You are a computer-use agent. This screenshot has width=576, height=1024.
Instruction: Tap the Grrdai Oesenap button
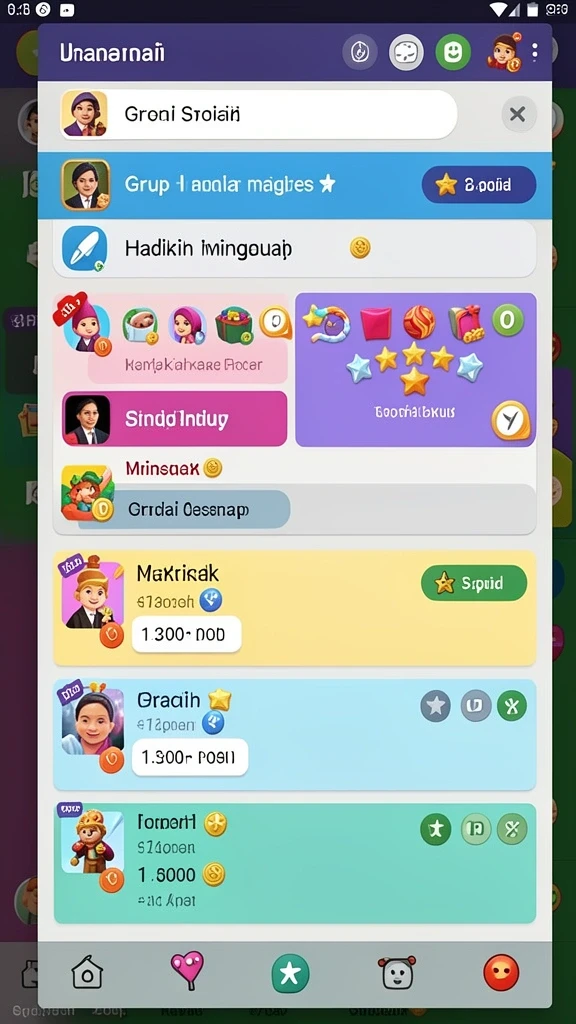click(x=184, y=509)
